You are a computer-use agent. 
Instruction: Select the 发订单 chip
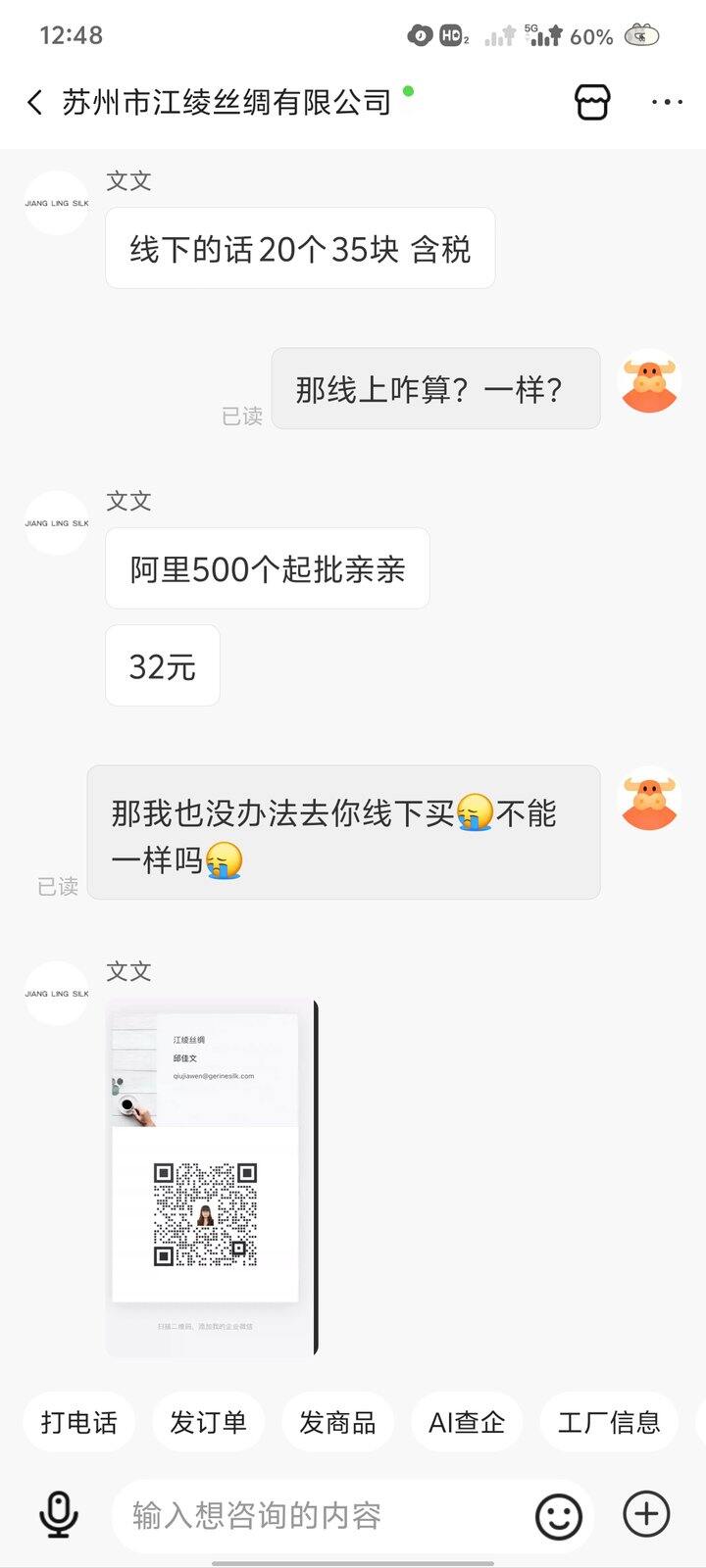coord(208,1422)
